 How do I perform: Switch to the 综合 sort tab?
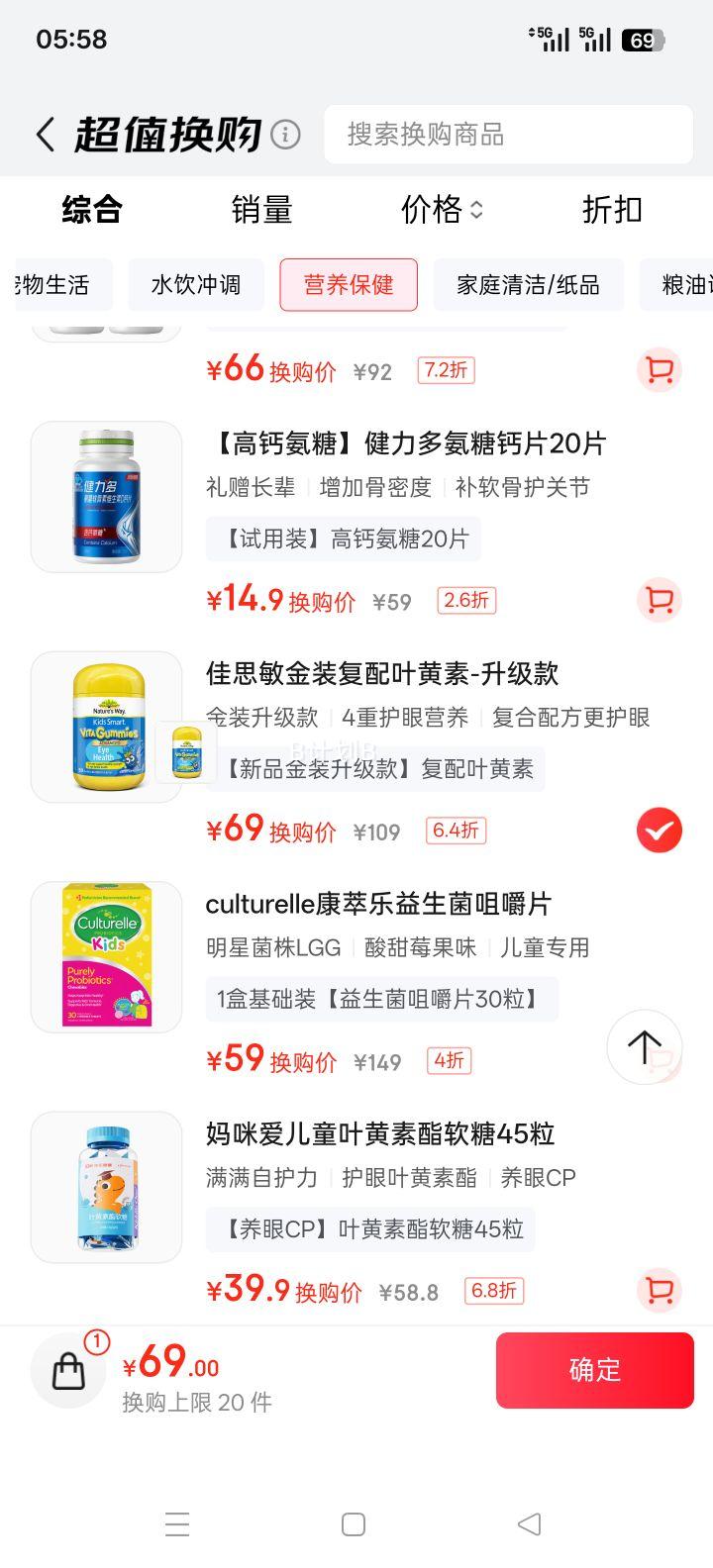pyautogui.click(x=92, y=210)
